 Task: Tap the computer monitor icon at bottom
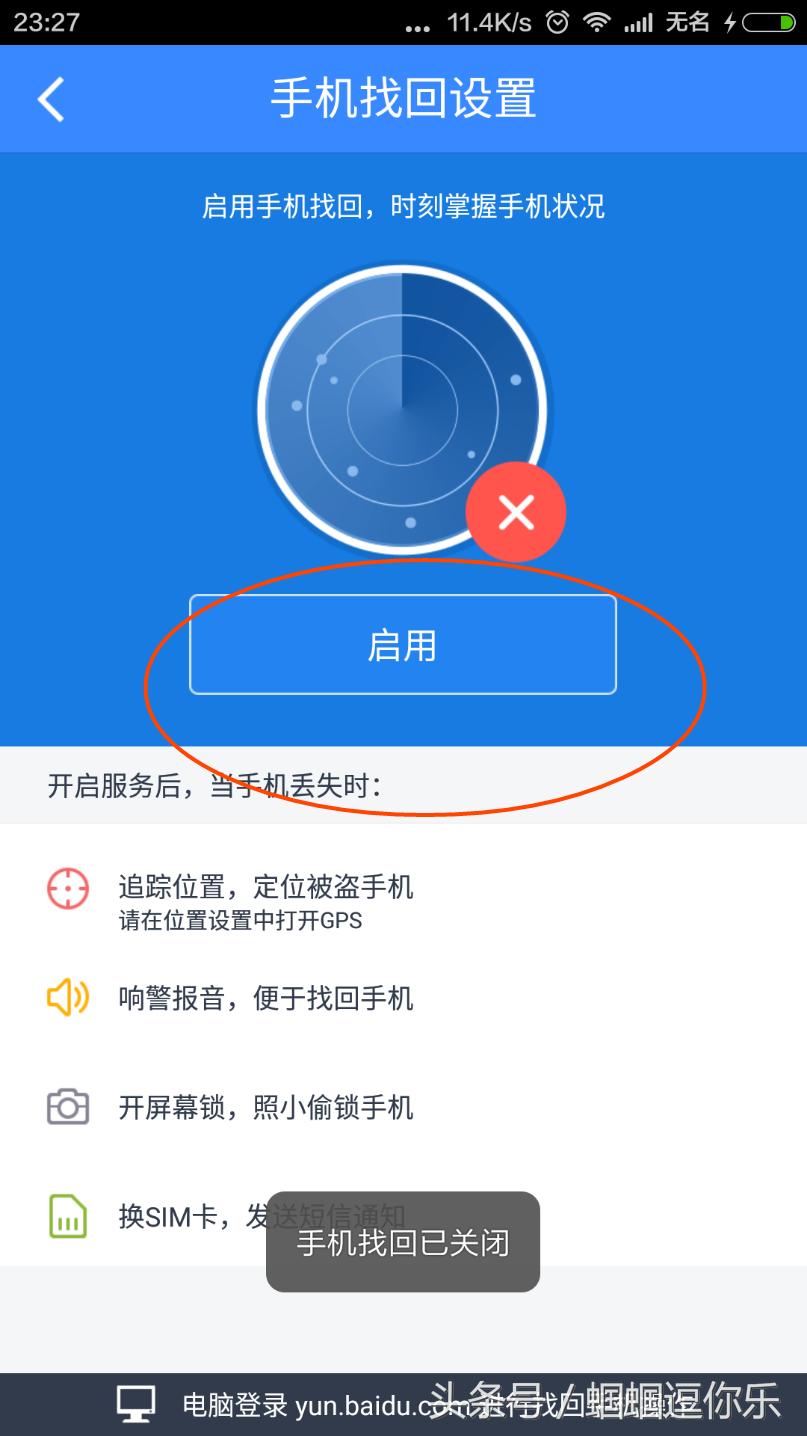click(140, 1402)
